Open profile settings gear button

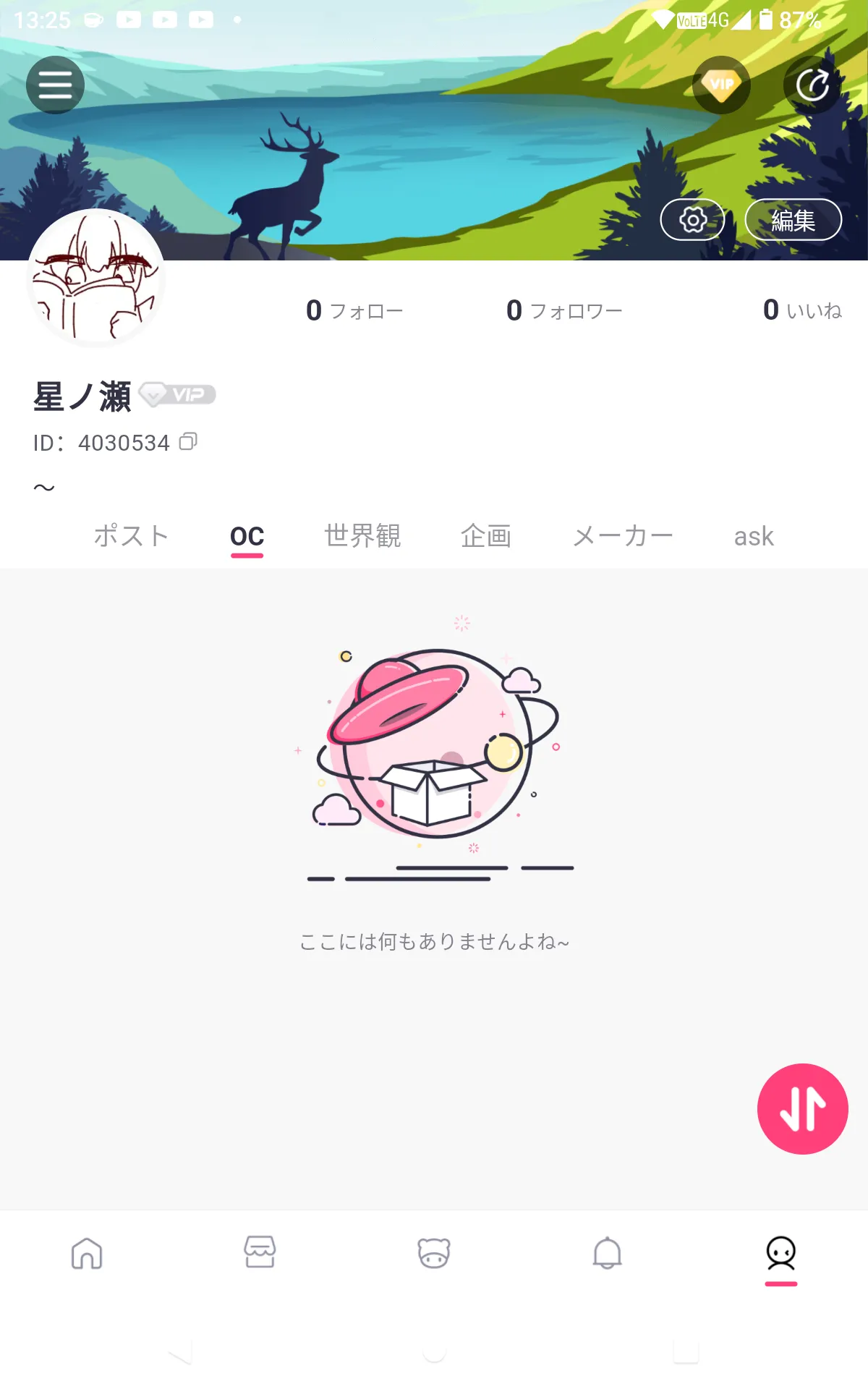click(x=692, y=219)
